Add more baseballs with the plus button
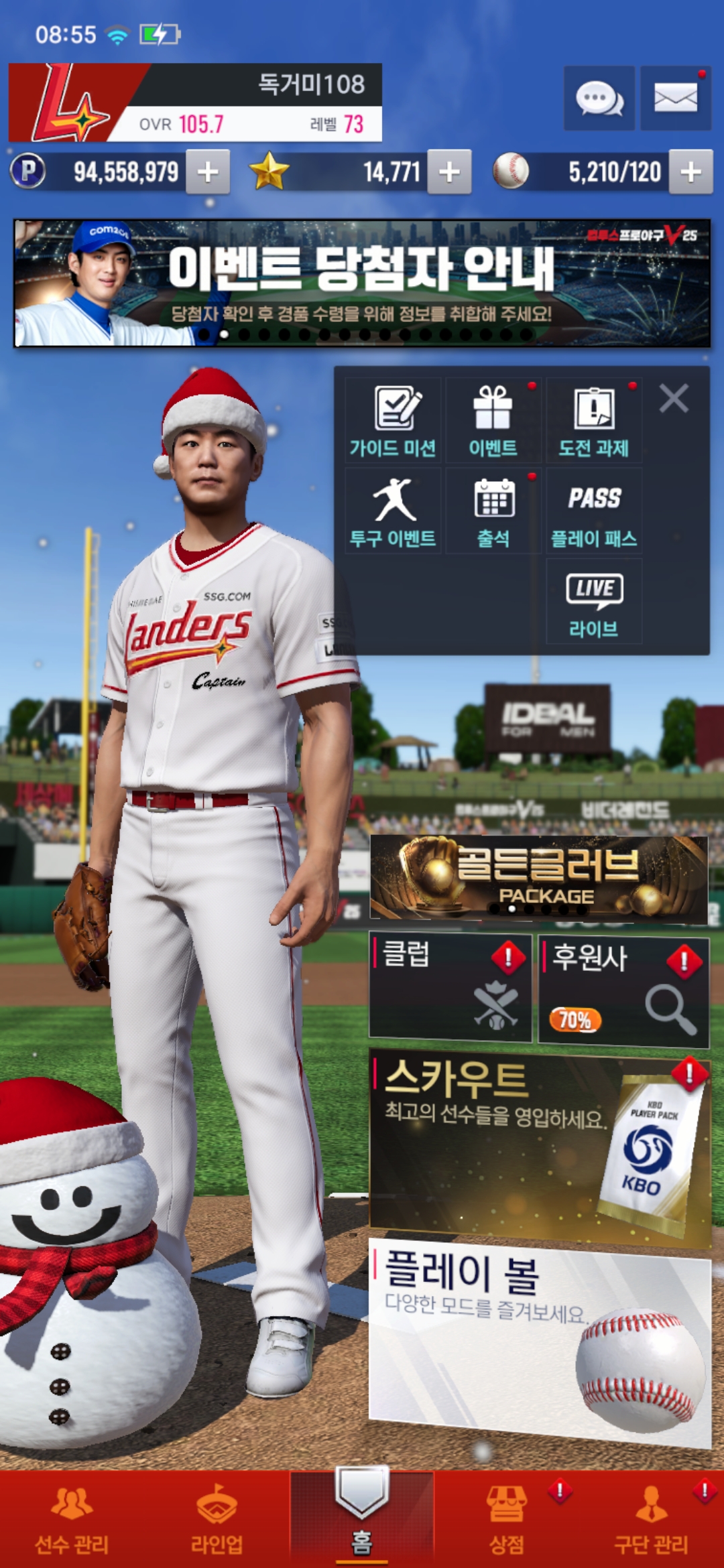 coord(690,172)
